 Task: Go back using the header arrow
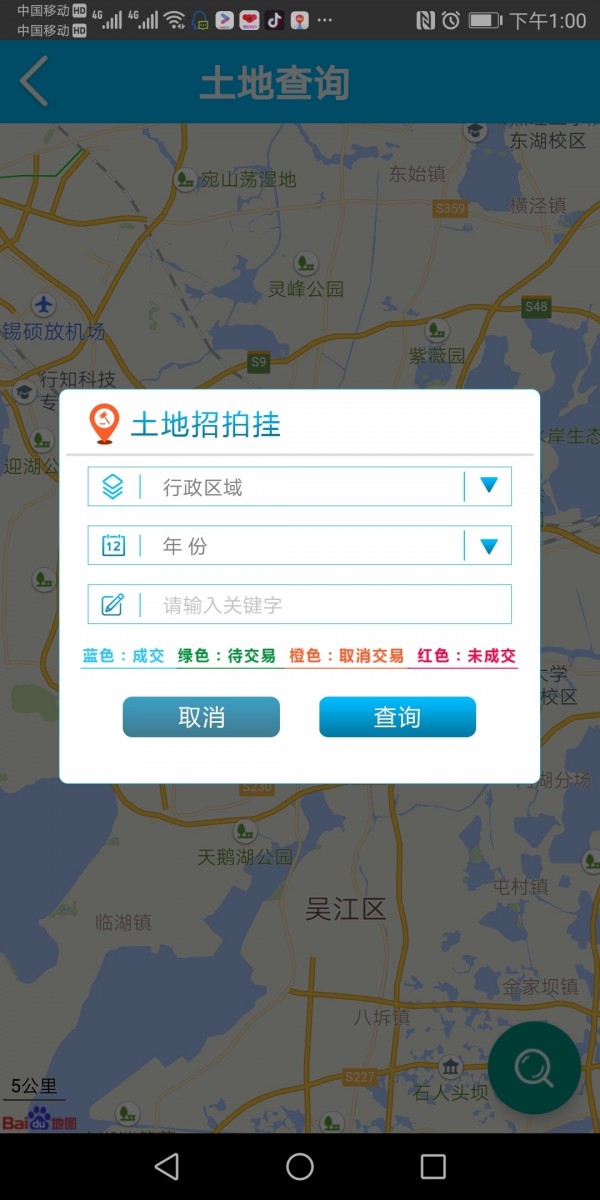pos(34,82)
